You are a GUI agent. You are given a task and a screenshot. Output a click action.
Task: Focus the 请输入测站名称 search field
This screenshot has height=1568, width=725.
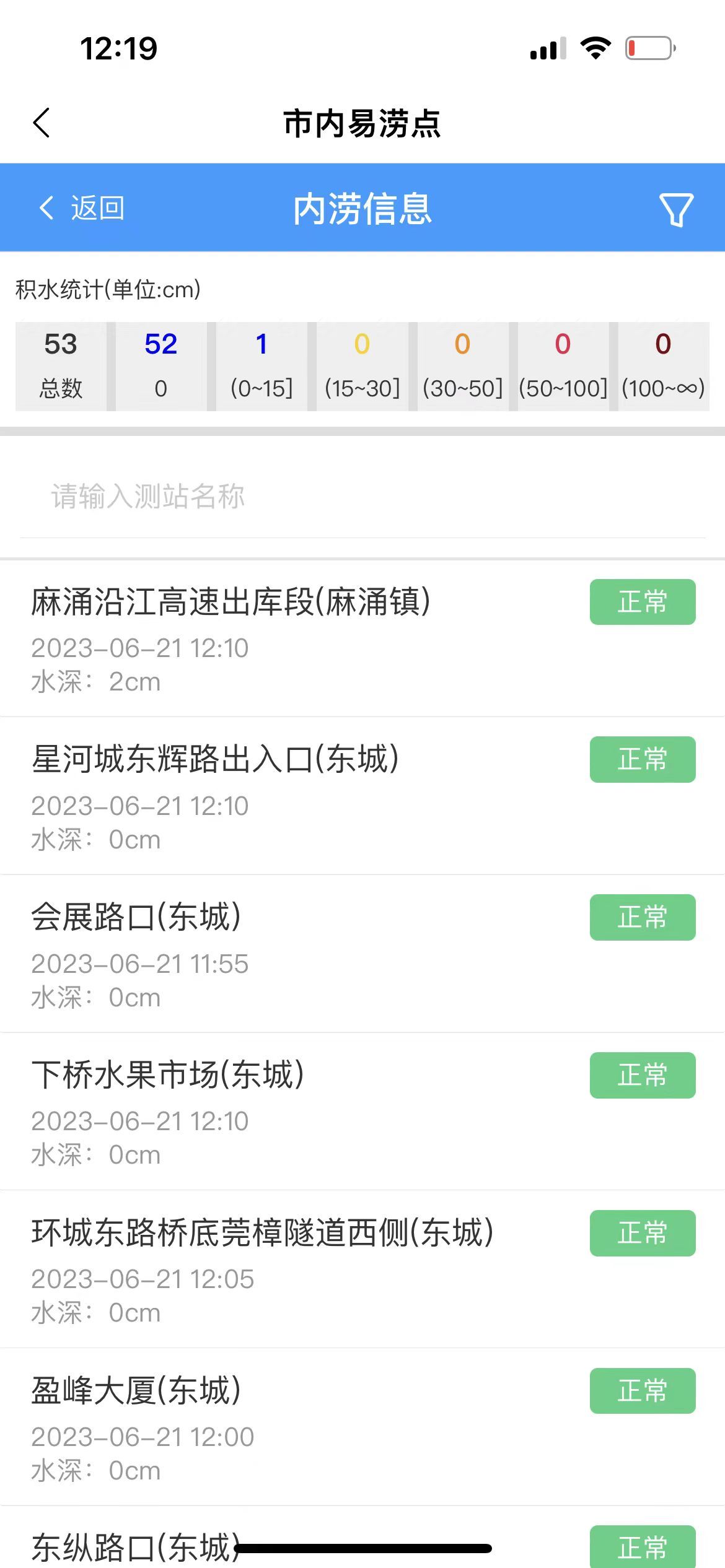point(362,497)
